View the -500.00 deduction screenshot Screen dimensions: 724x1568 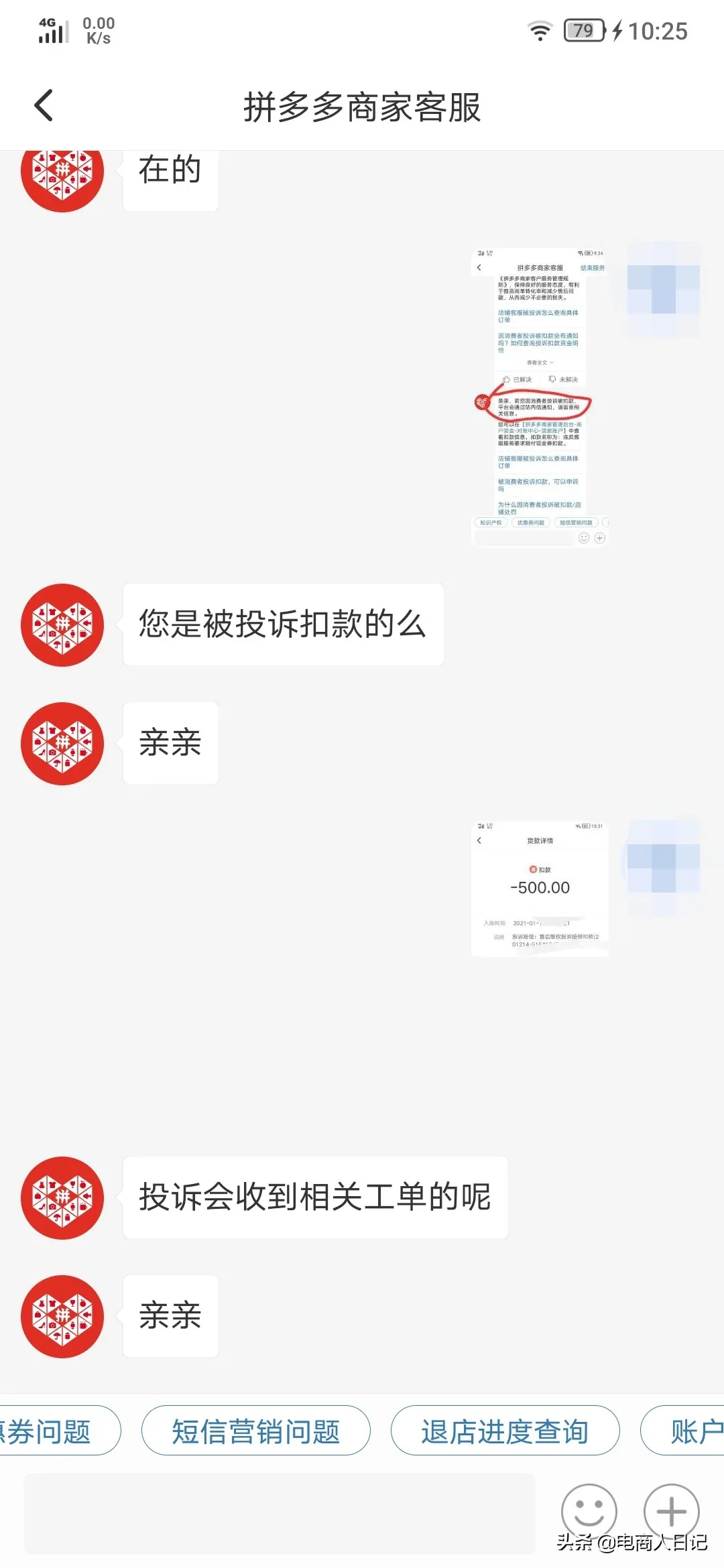[x=540, y=887]
